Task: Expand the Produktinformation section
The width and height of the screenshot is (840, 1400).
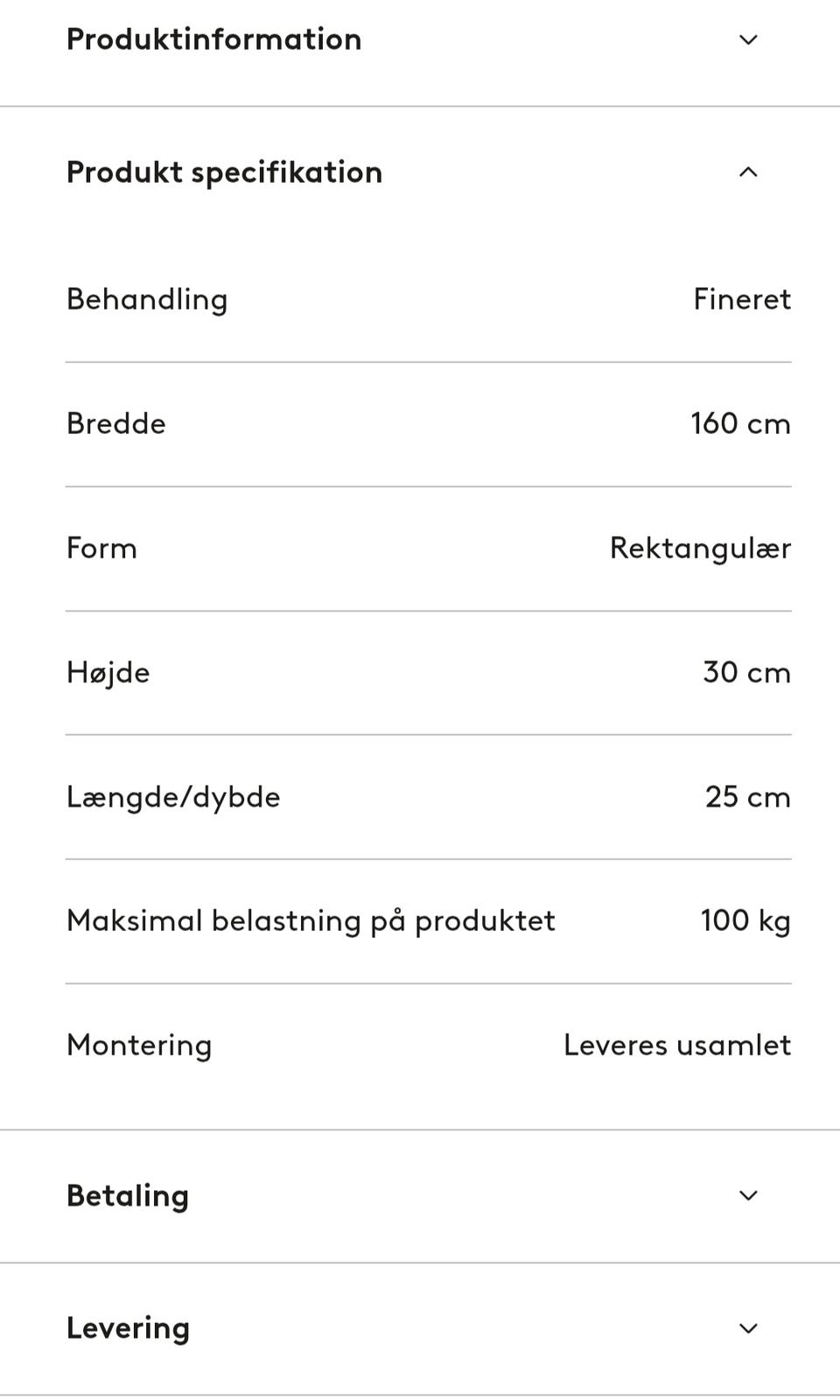Action: [x=420, y=40]
